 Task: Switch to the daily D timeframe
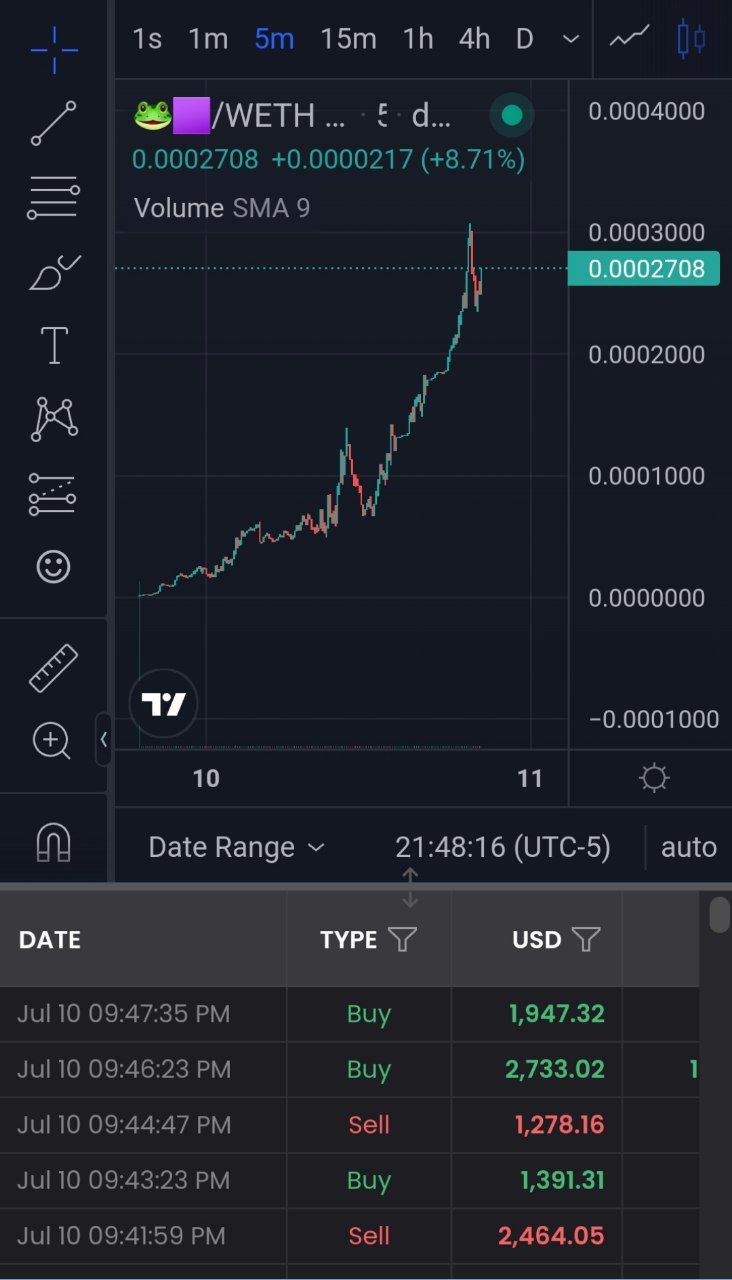click(524, 39)
